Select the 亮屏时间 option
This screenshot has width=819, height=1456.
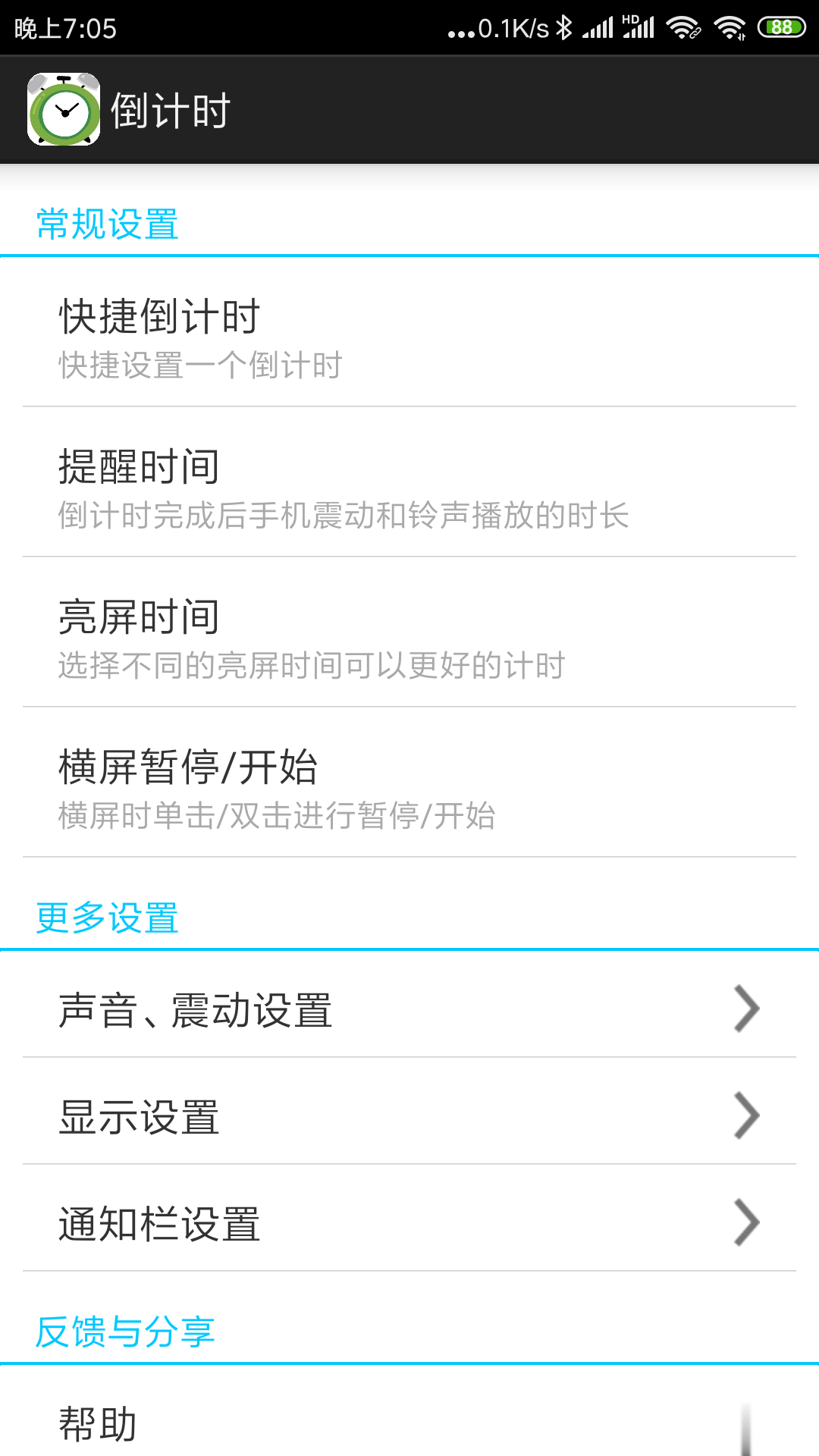[x=409, y=635]
